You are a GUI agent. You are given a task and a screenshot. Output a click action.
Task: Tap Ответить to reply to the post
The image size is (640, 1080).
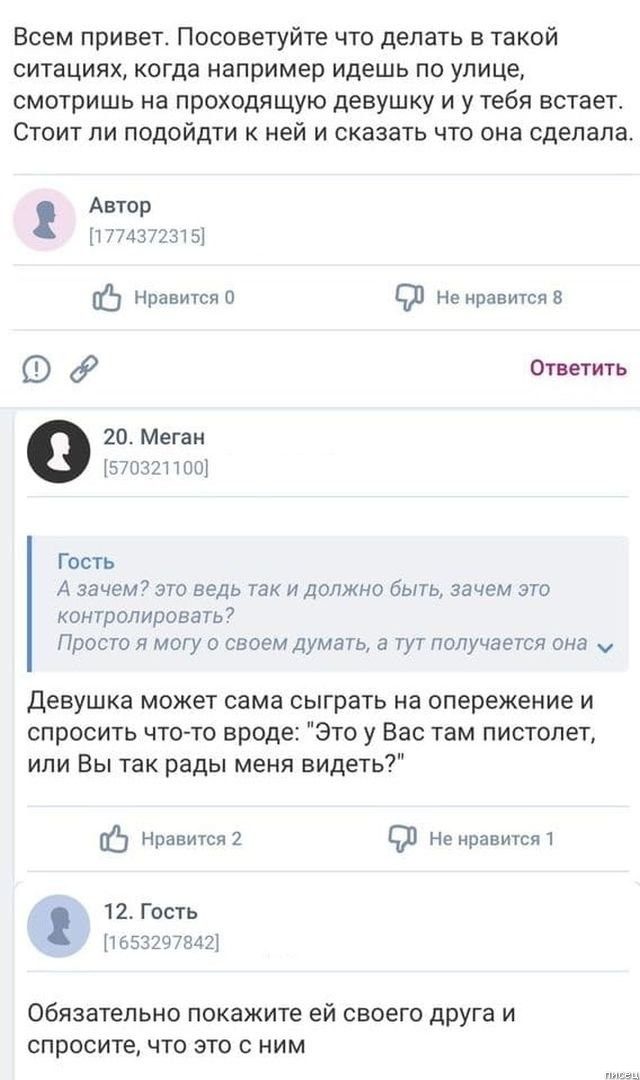tap(578, 368)
